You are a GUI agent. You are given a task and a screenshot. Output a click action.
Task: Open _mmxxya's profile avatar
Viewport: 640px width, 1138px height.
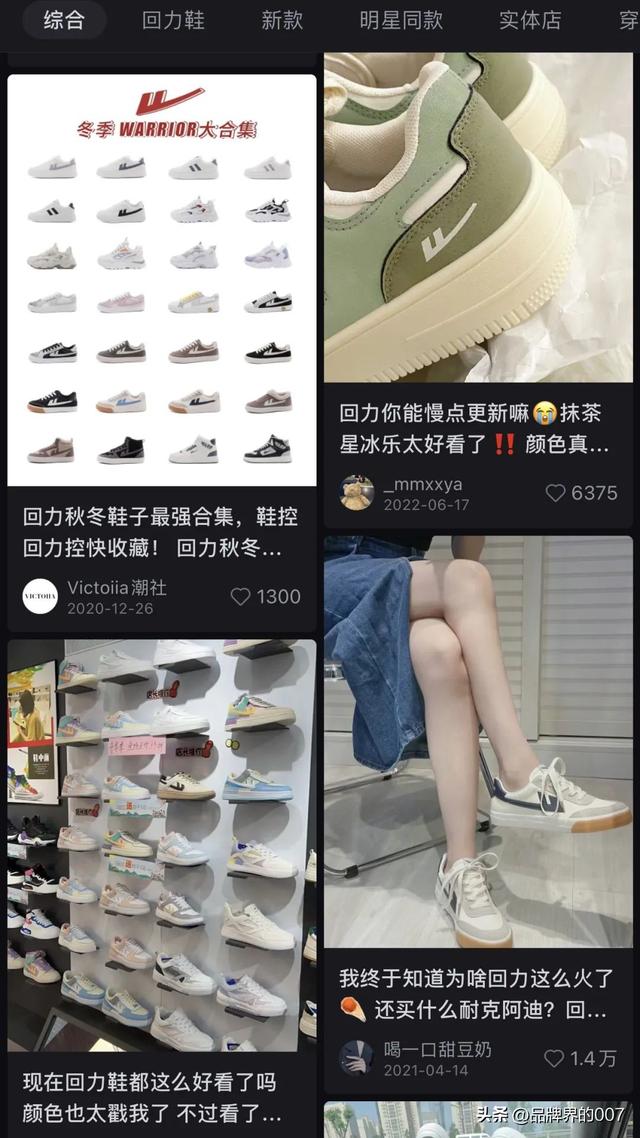point(357,493)
